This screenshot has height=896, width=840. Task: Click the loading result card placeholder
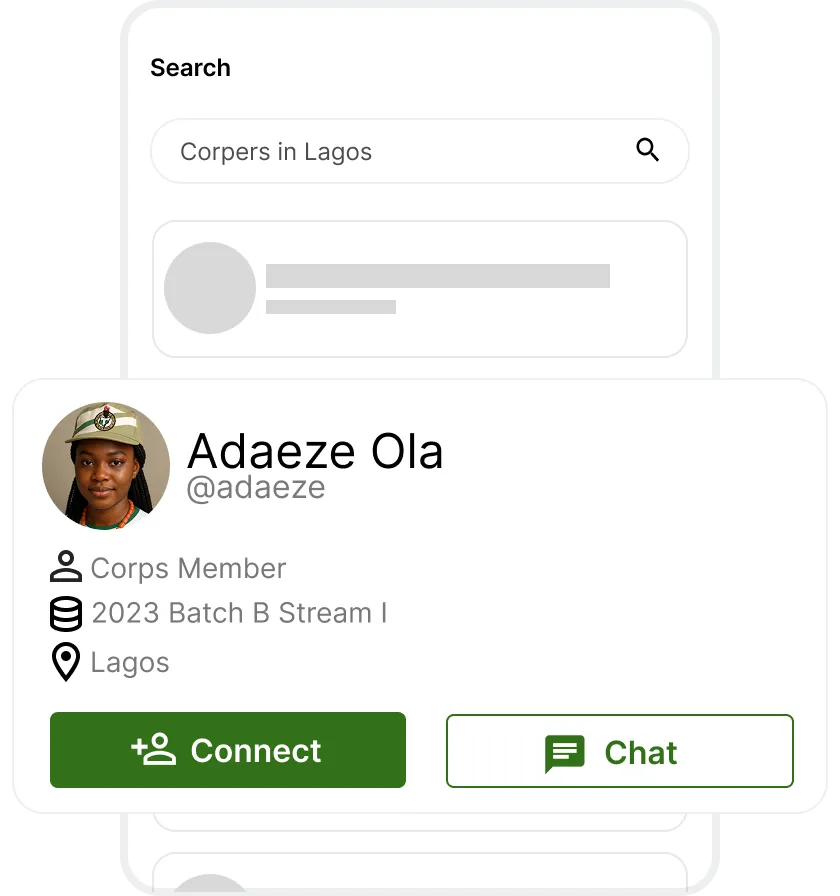point(420,289)
